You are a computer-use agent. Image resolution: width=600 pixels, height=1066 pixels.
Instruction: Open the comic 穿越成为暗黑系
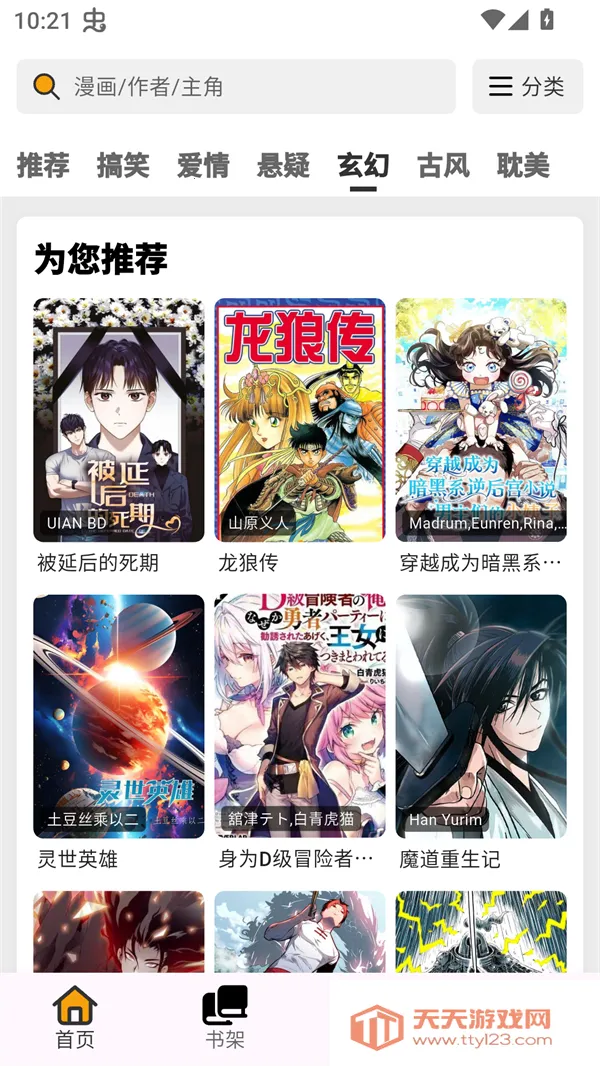click(x=480, y=420)
